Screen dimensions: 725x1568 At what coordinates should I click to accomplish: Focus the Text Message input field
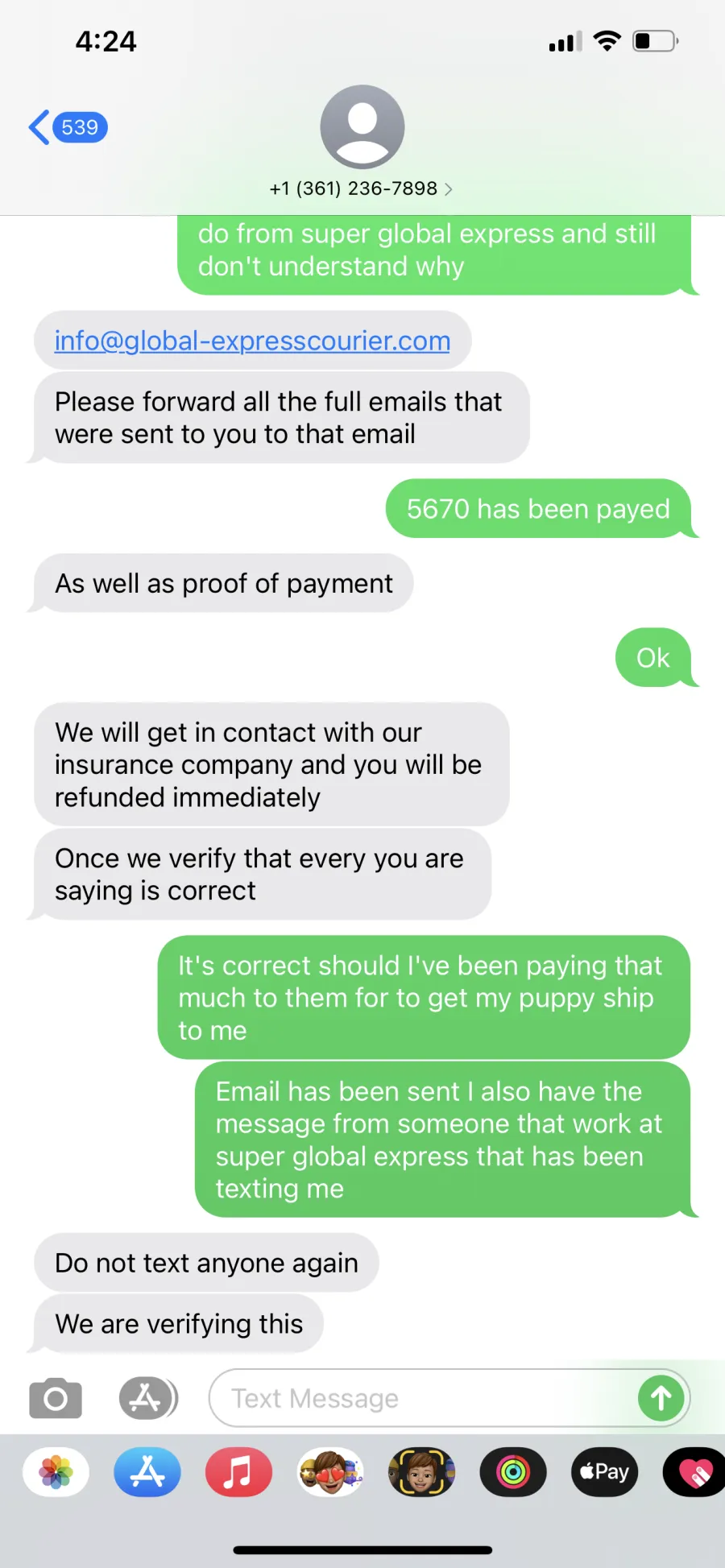(x=423, y=1398)
